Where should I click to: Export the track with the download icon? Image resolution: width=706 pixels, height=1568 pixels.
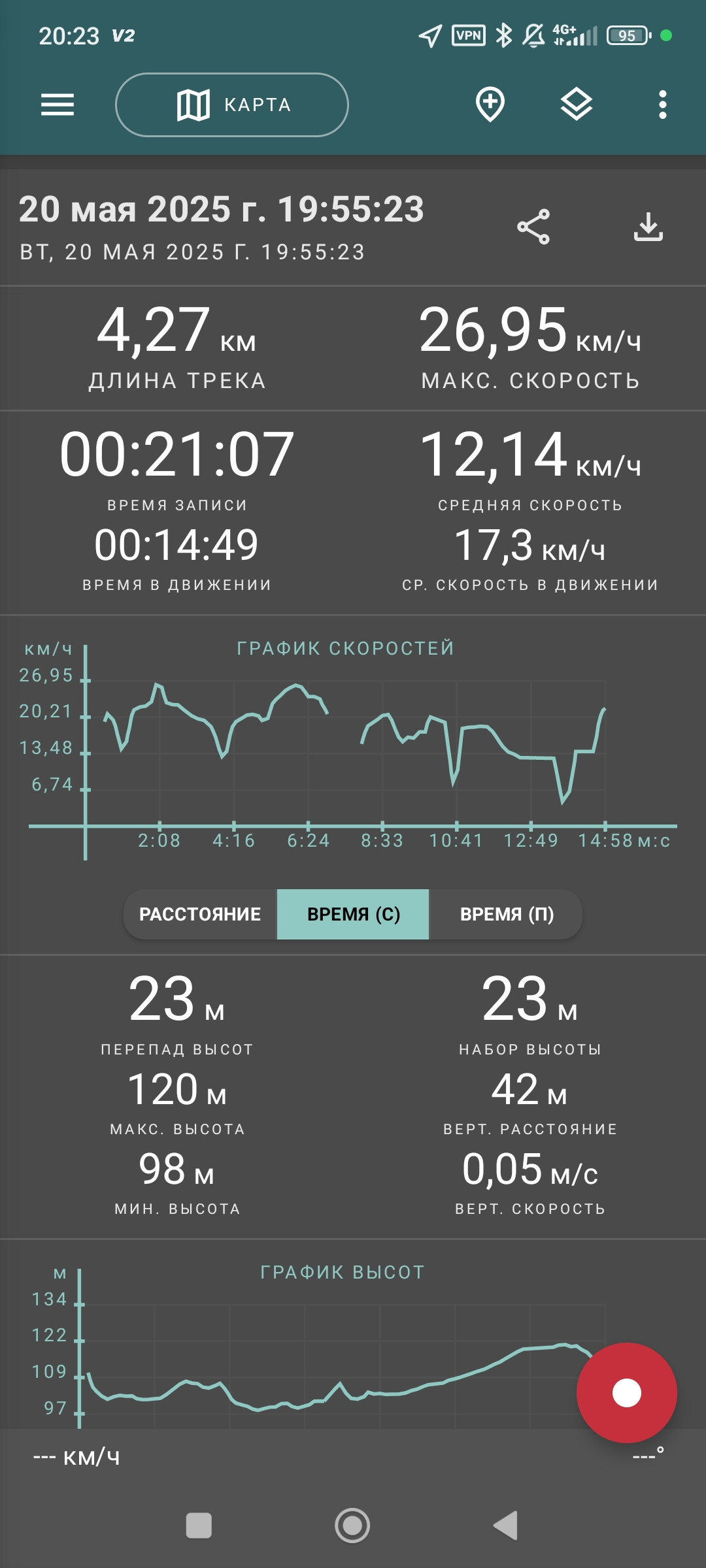(648, 227)
